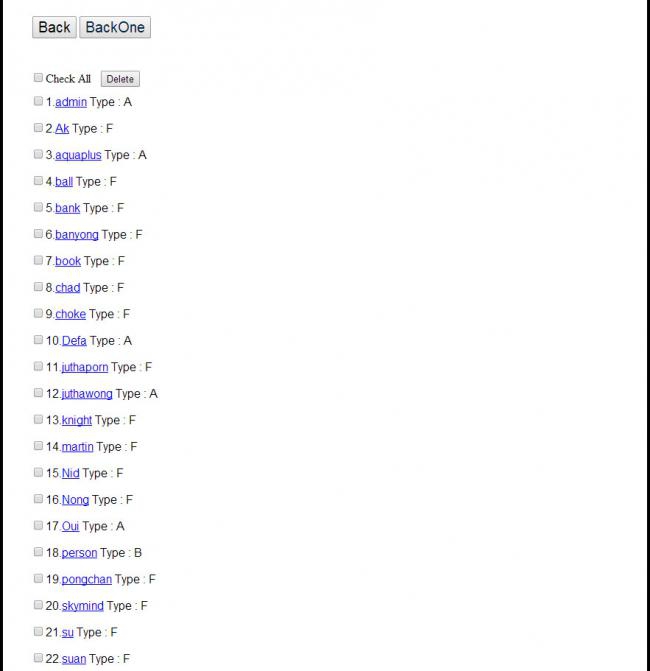
Task: Tick the Check All checkbox
Action: (38, 77)
